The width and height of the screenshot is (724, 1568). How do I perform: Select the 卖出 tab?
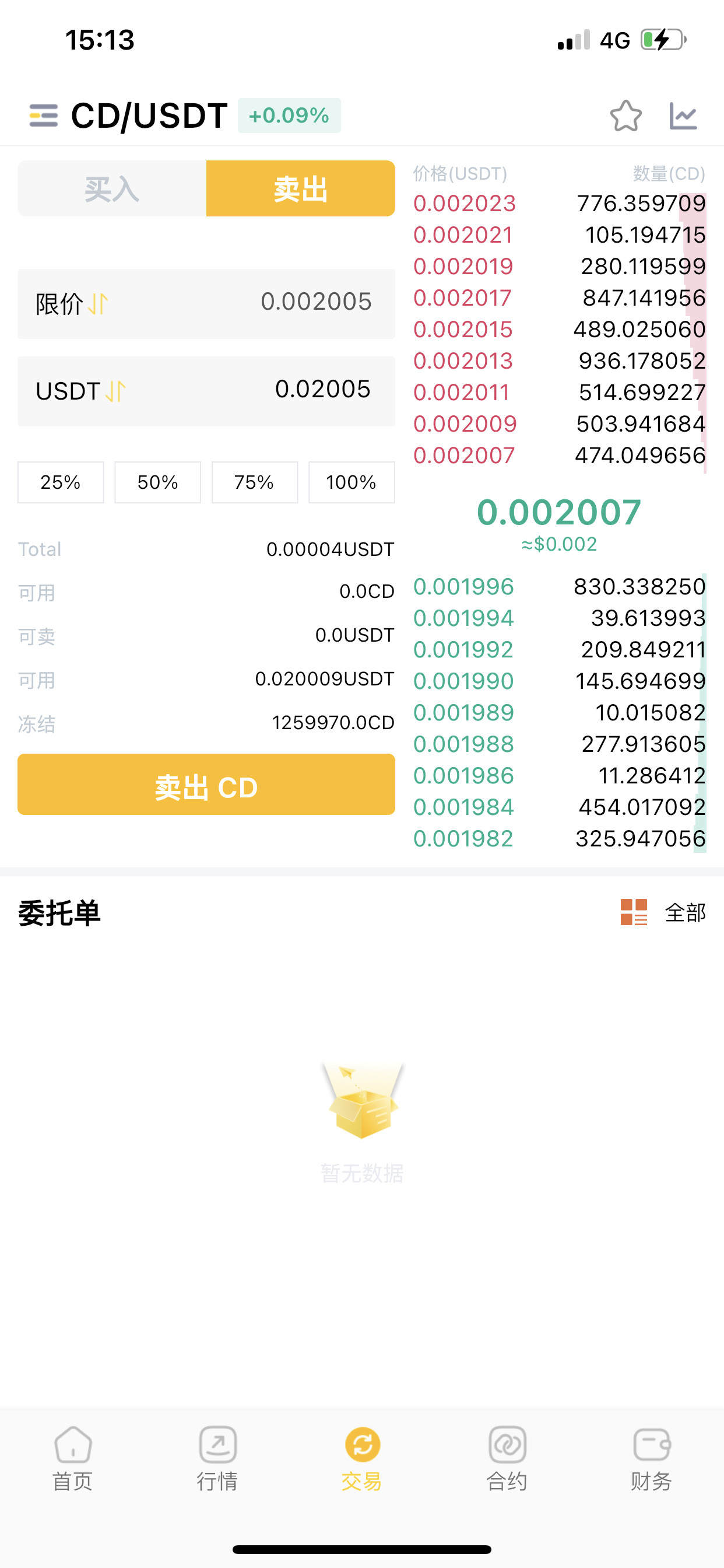[301, 188]
